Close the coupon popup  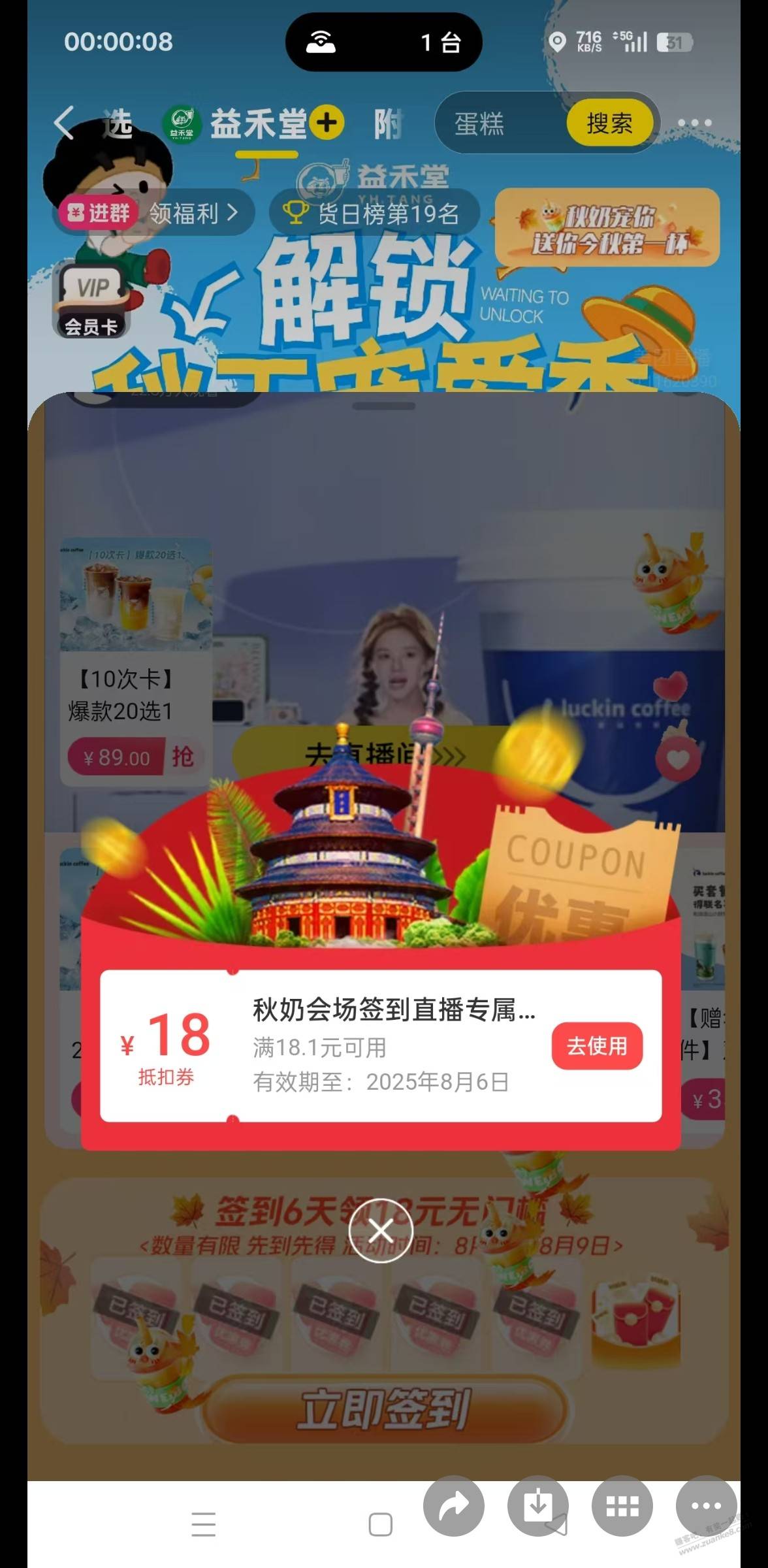(x=381, y=1232)
